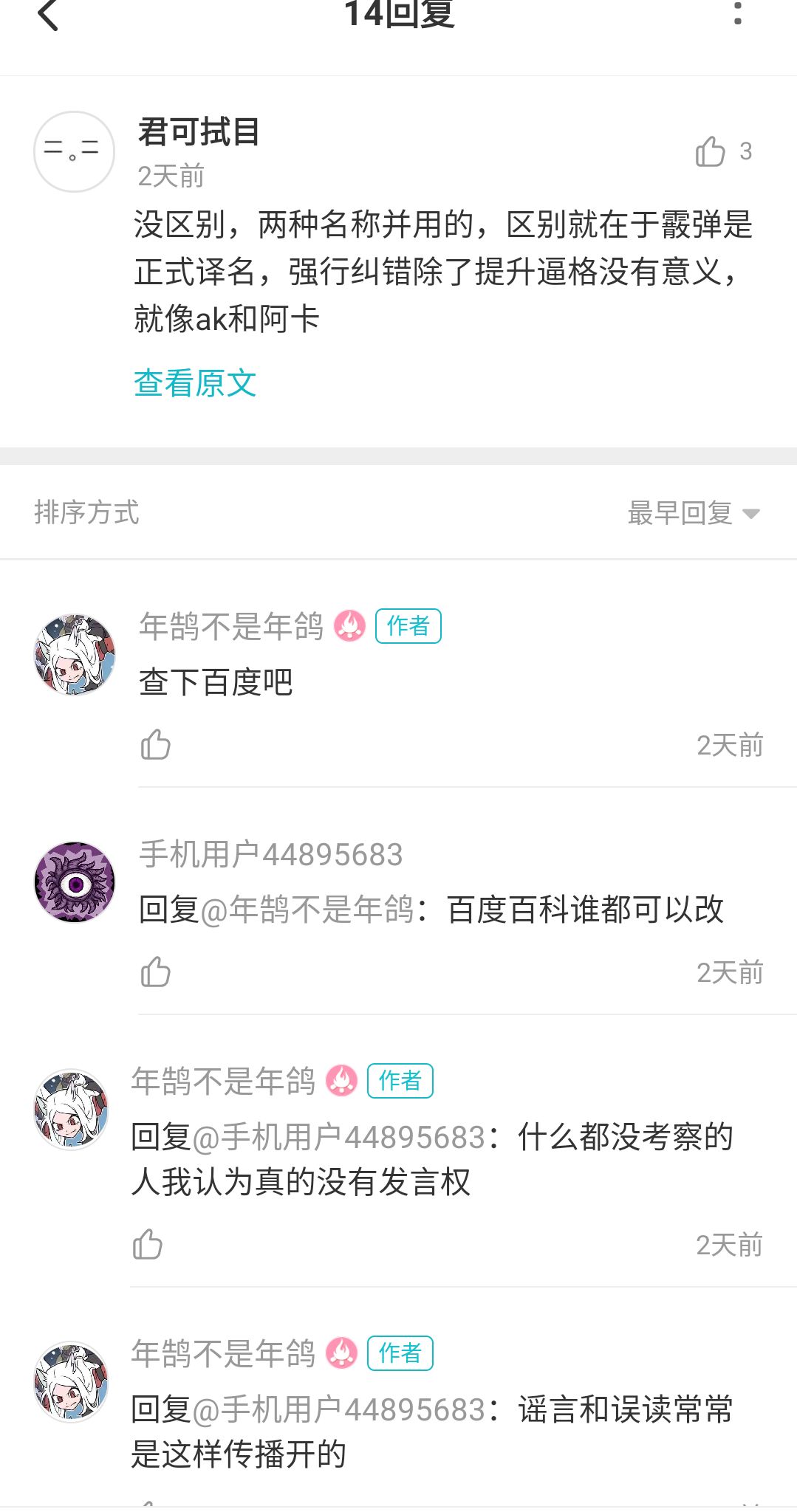Tap the chevron next to 最早回复
Viewport: 797px width, 1512px height.
(752, 512)
